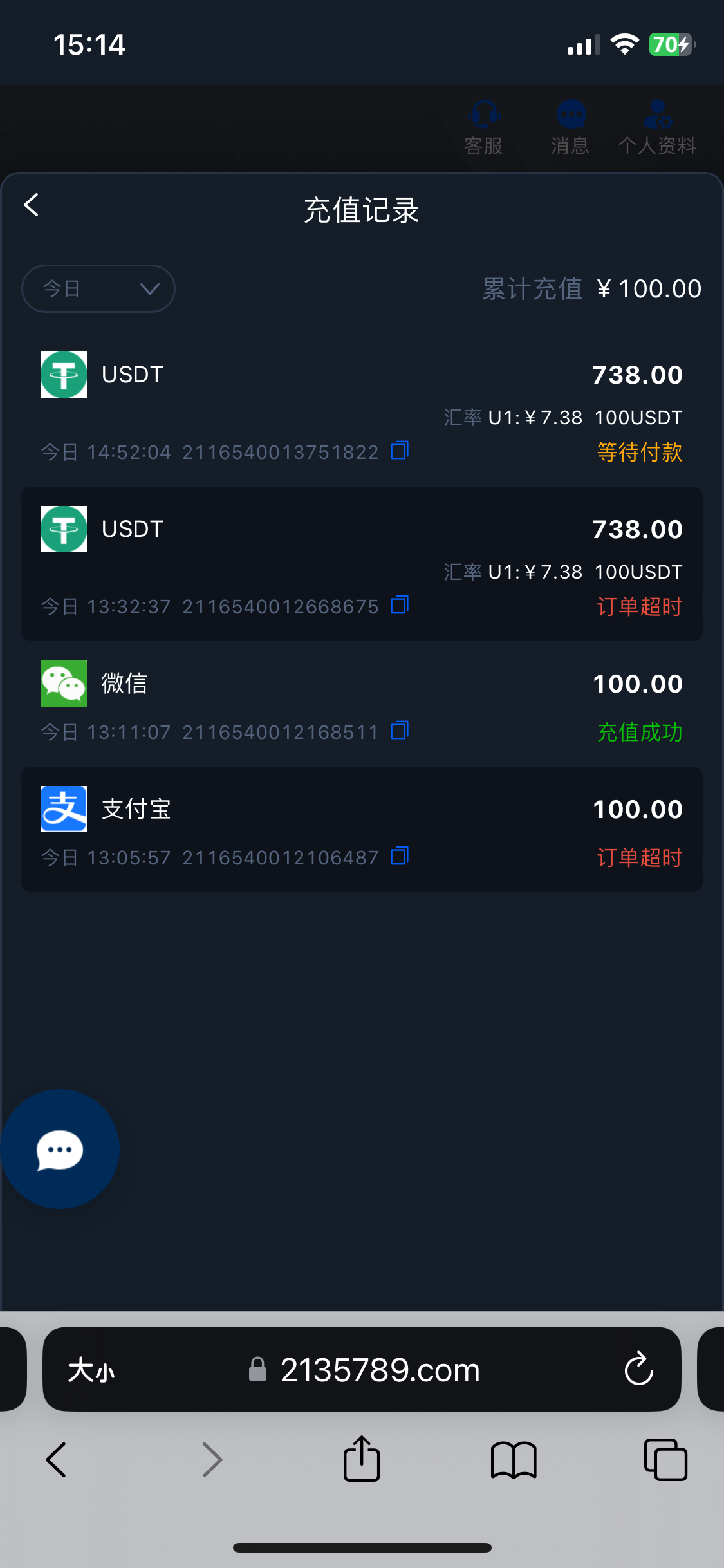Image resolution: width=724 pixels, height=1568 pixels.
Task: Copy order number 2116540012106487
Action: coord(400,856)
